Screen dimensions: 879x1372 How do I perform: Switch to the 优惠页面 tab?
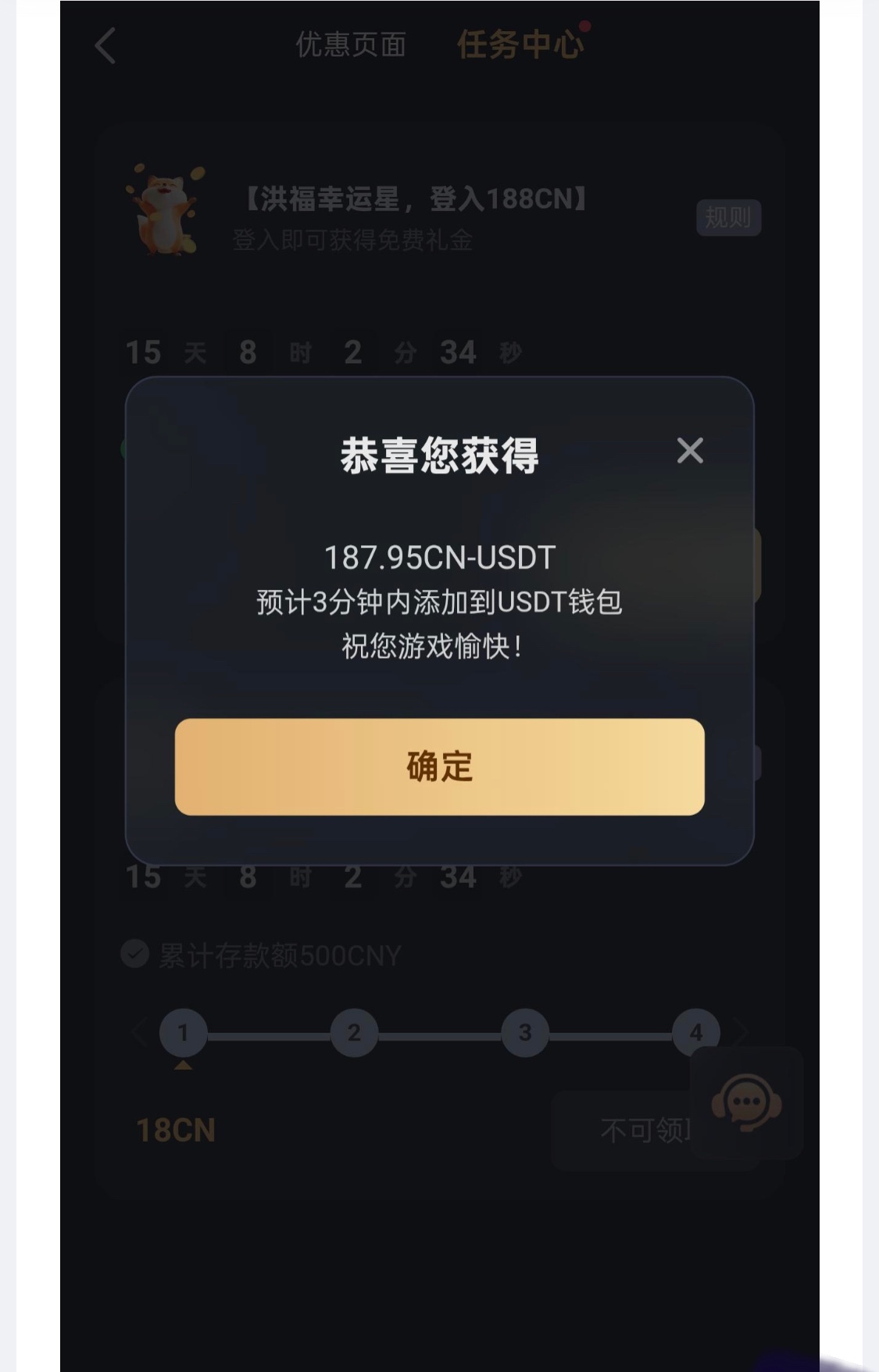tap(351, 45)
